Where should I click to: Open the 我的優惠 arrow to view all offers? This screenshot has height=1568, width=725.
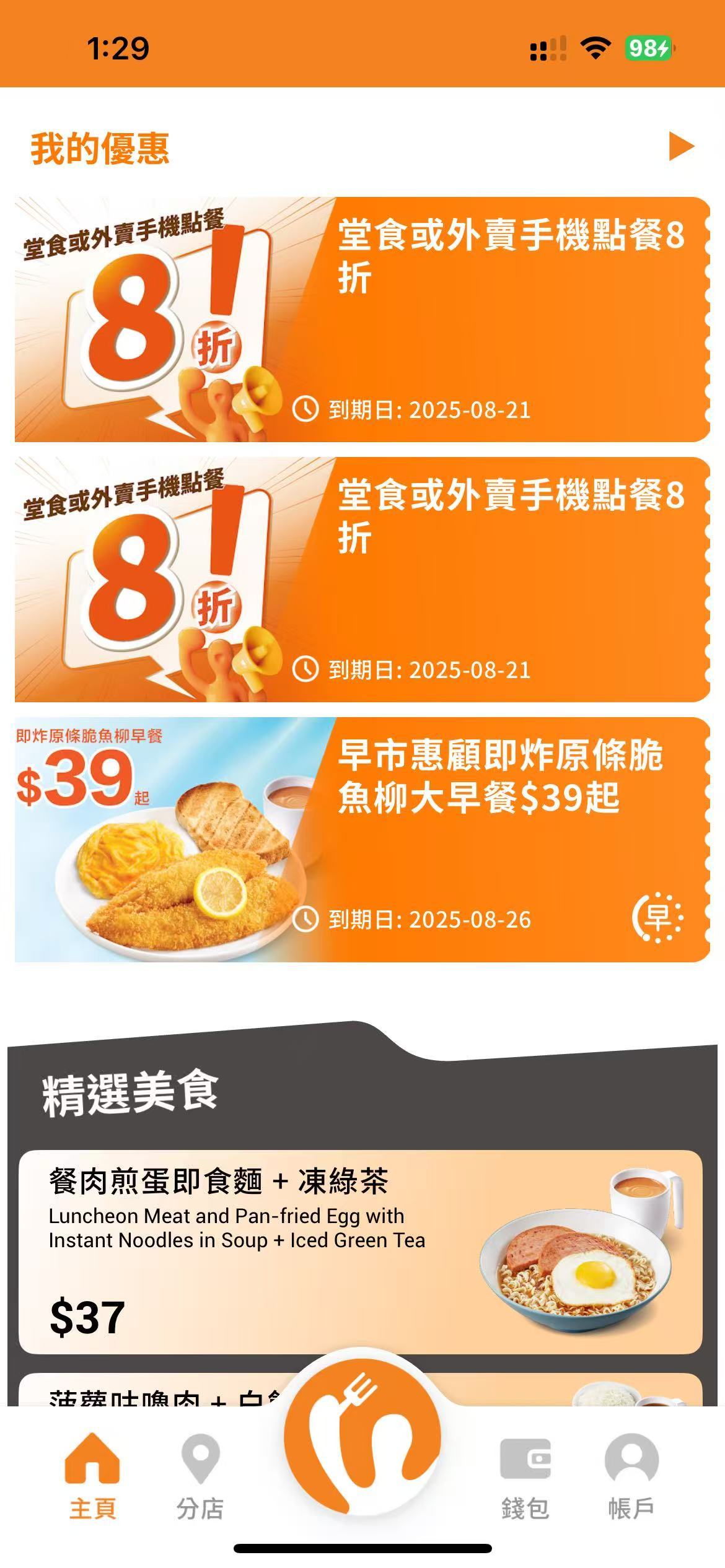[682, 147]
